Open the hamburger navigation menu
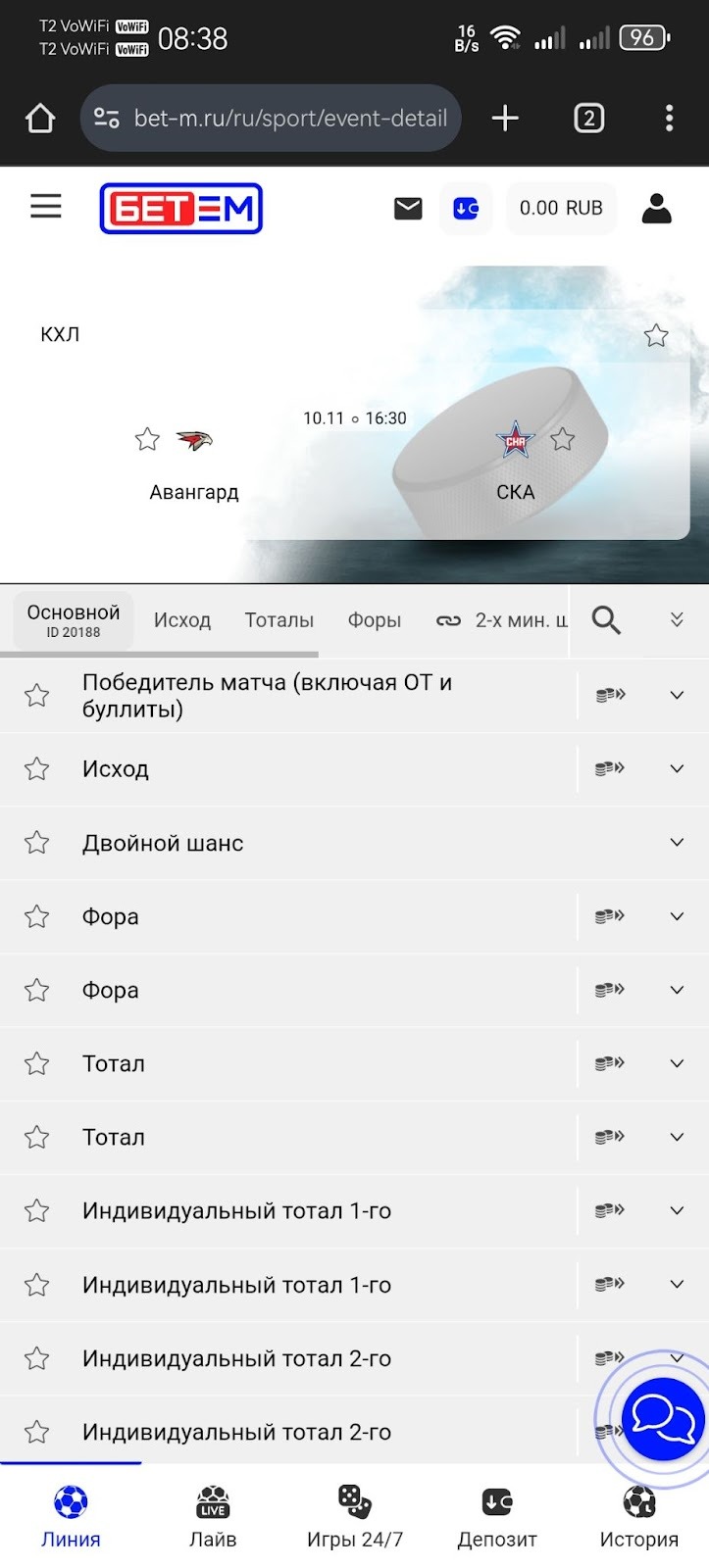The image size is (709, 1568). click(45, 207)
